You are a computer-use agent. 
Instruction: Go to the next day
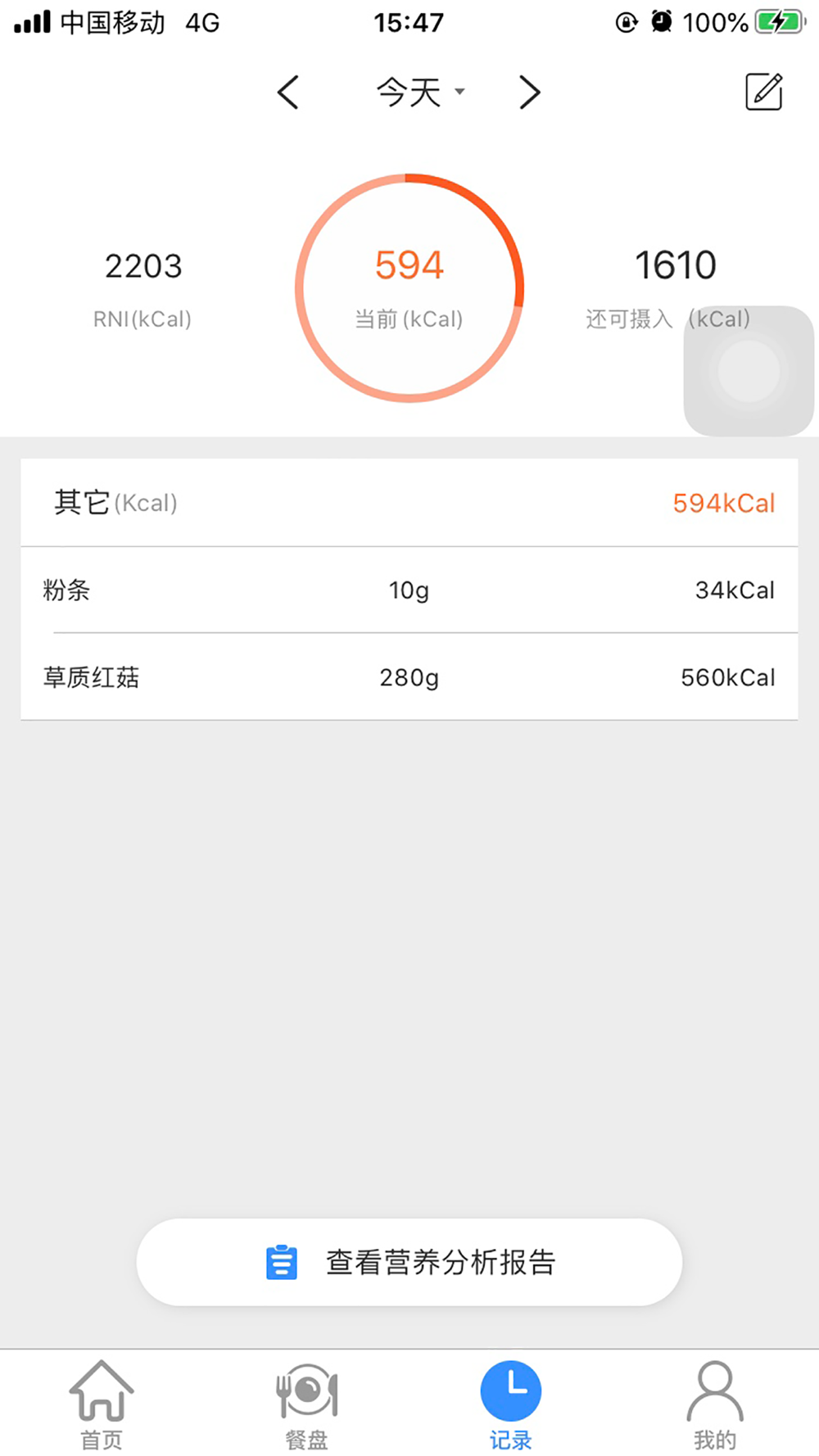coord(530,93)
